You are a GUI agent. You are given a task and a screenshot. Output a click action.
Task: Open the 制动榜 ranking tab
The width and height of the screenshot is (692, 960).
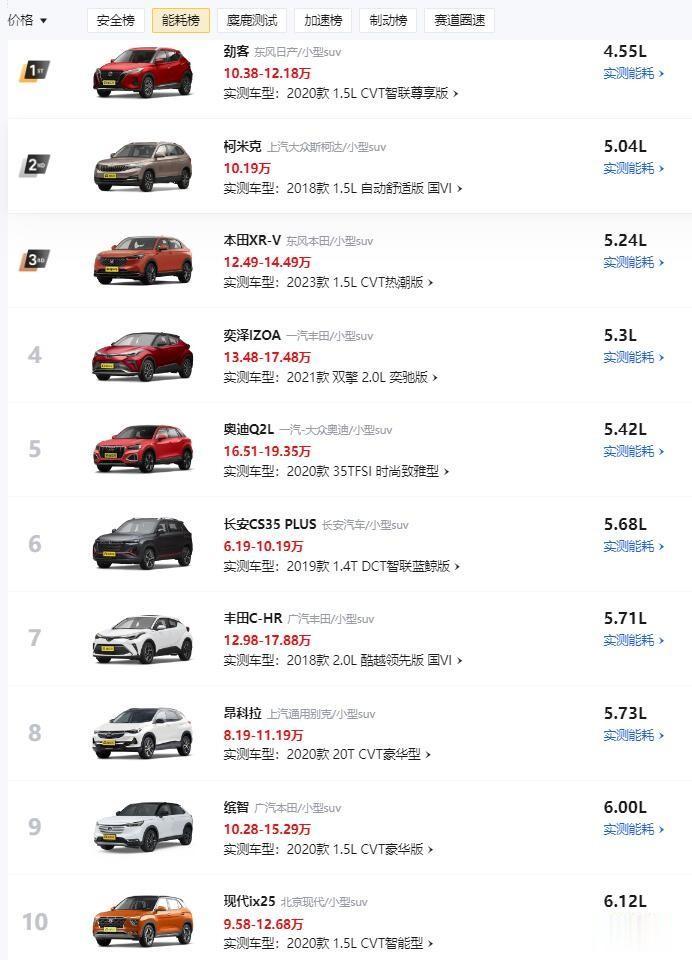point(388,20)
